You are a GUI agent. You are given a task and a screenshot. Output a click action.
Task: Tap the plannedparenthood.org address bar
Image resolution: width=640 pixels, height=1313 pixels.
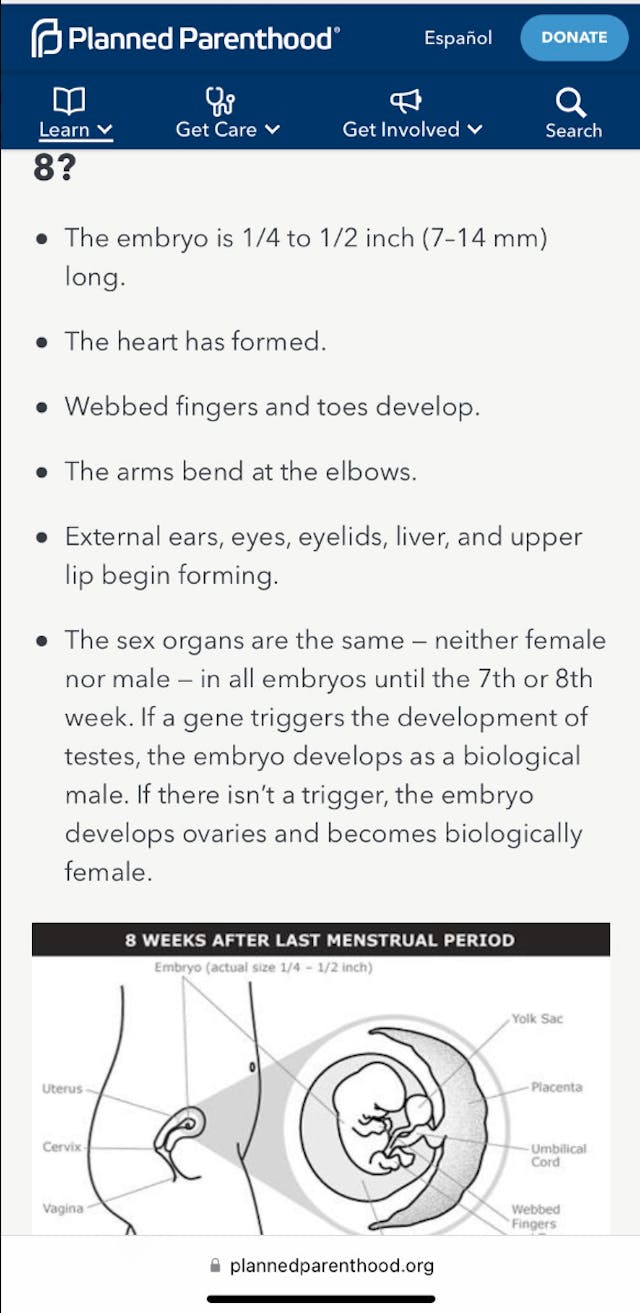pyautogui.click(x=321, y=1265)
